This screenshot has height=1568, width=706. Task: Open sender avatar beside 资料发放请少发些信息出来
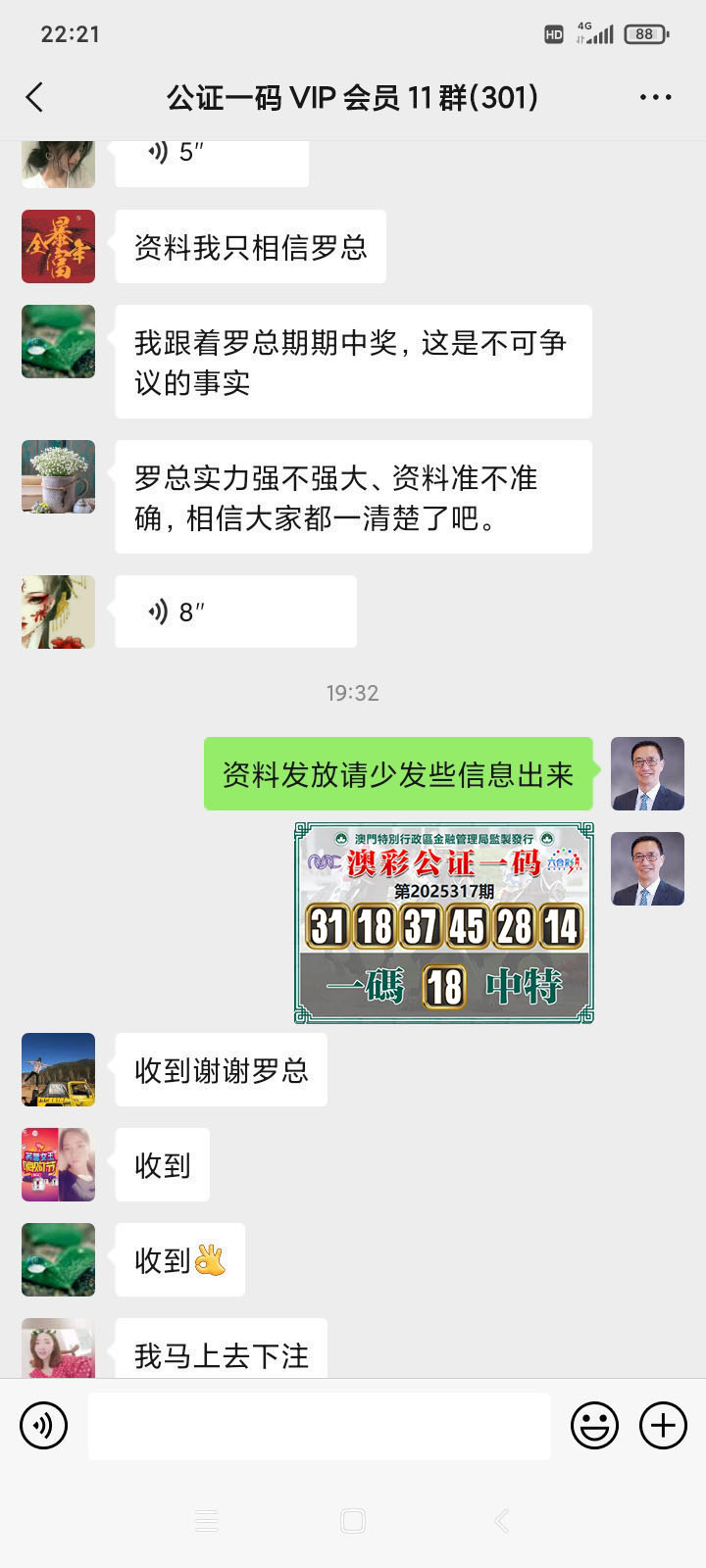tap(647, 773)
